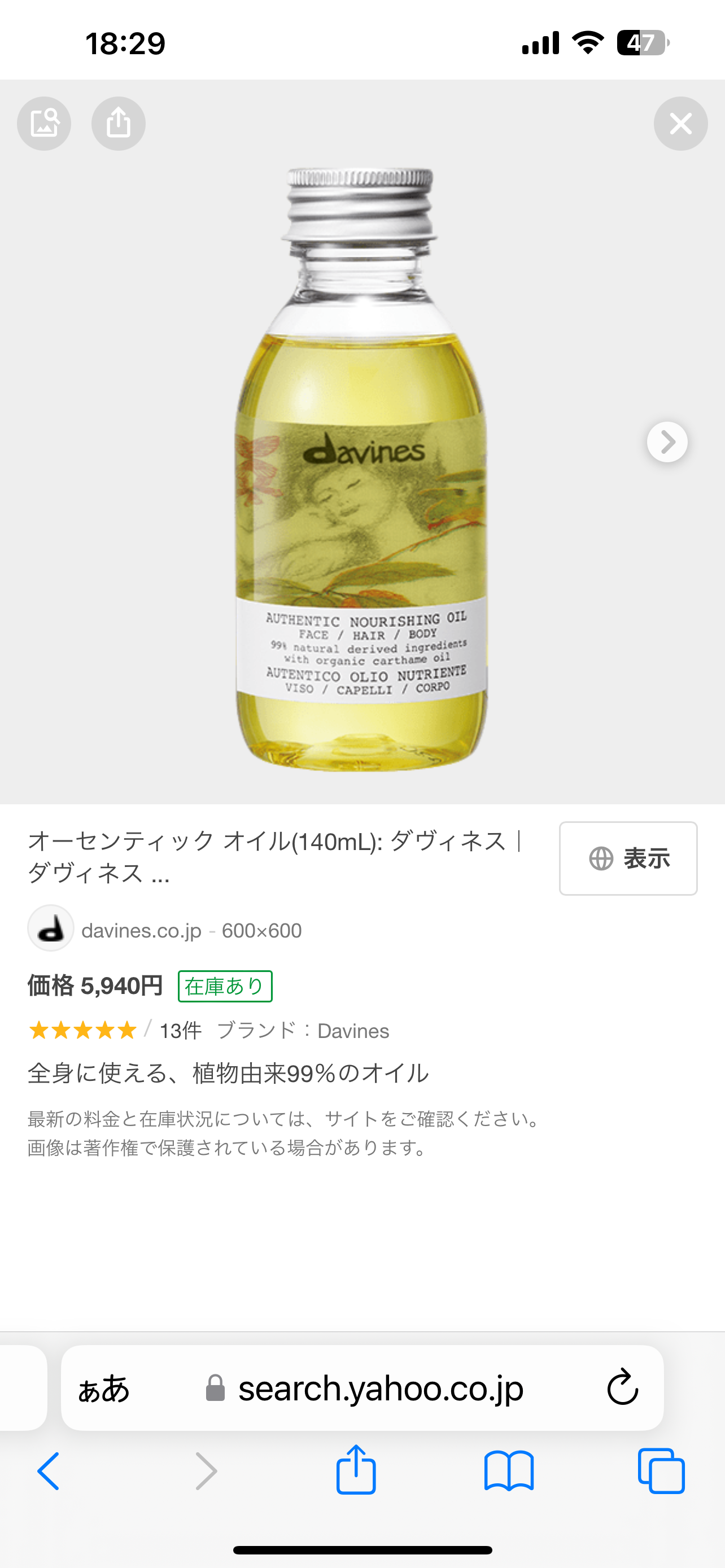This screenshot has height=1568, width=725.
Task: Tap the 表示 button
Action: (628, 859)
